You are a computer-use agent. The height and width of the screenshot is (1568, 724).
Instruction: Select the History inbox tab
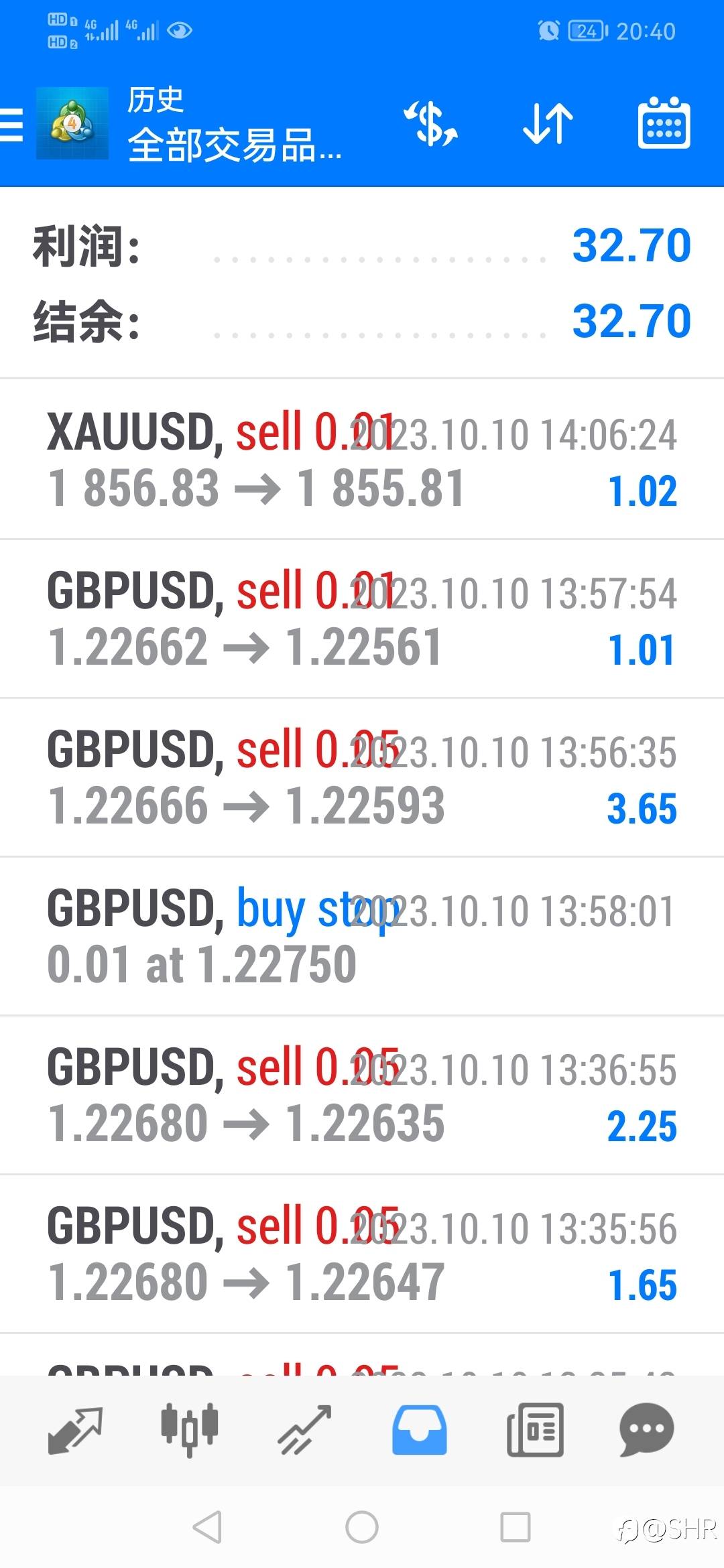point(420,1430)
